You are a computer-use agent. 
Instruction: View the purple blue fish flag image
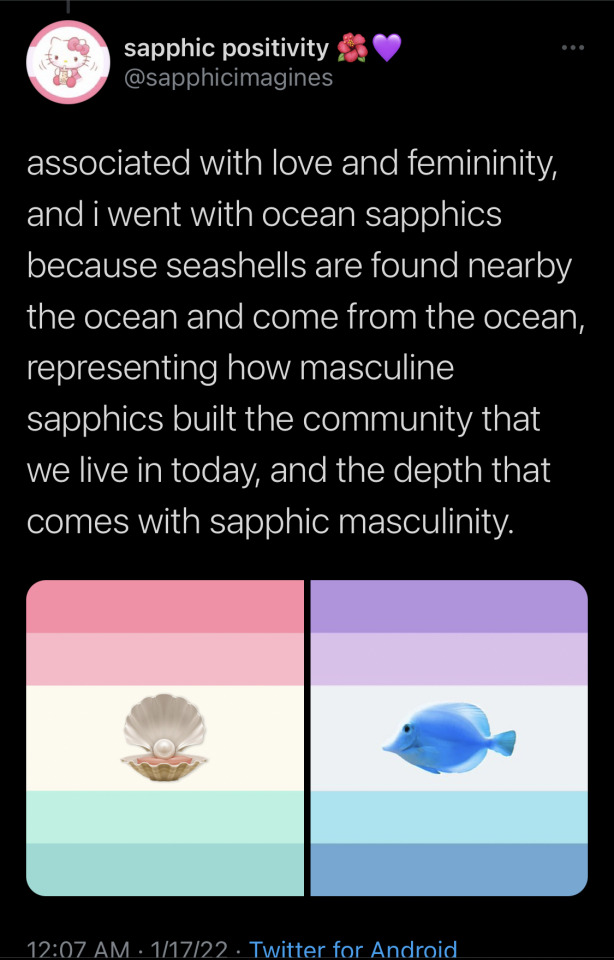click(x=449, y=737)
